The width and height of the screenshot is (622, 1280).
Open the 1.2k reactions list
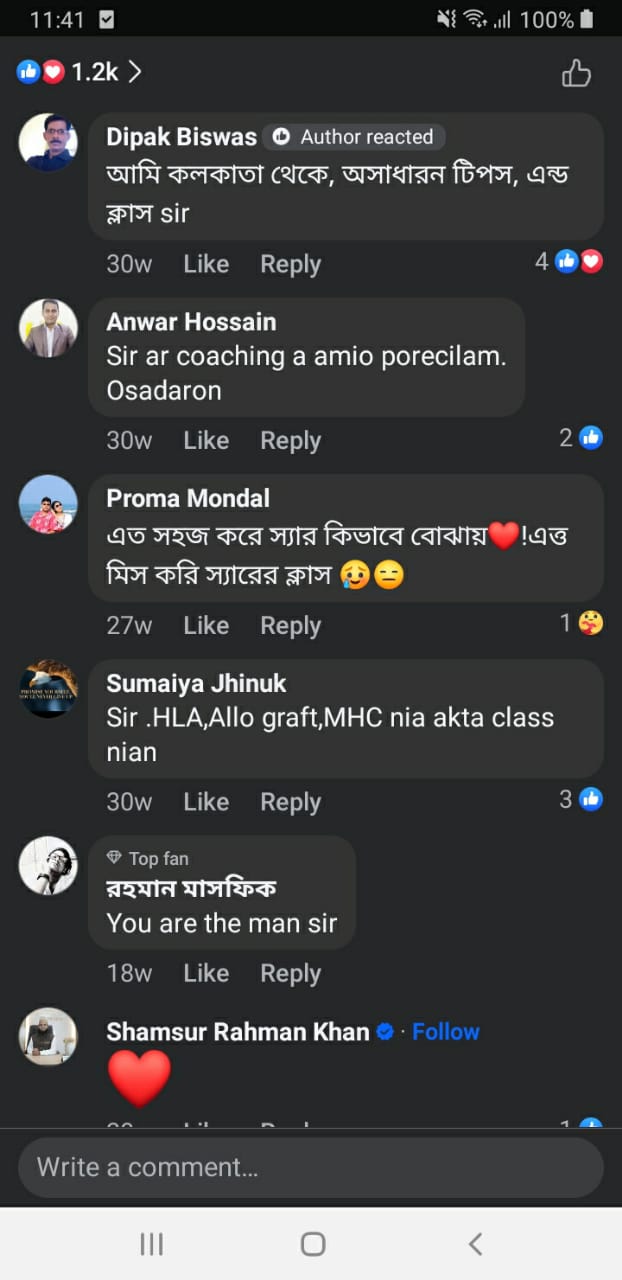[x=80, y=72]
